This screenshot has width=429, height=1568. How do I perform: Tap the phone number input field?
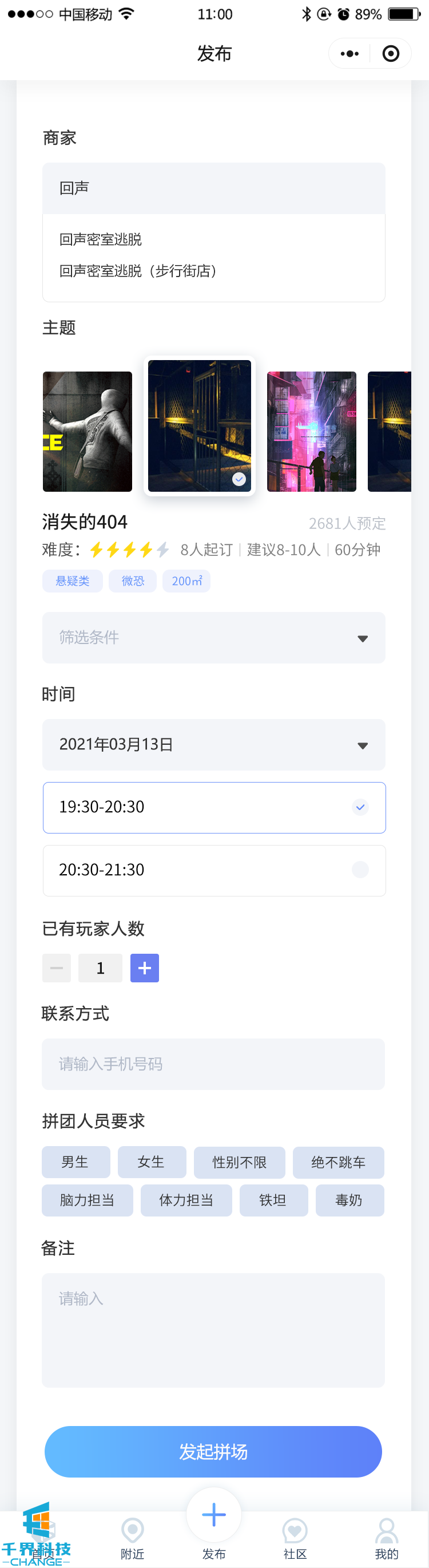[213, 1064]
